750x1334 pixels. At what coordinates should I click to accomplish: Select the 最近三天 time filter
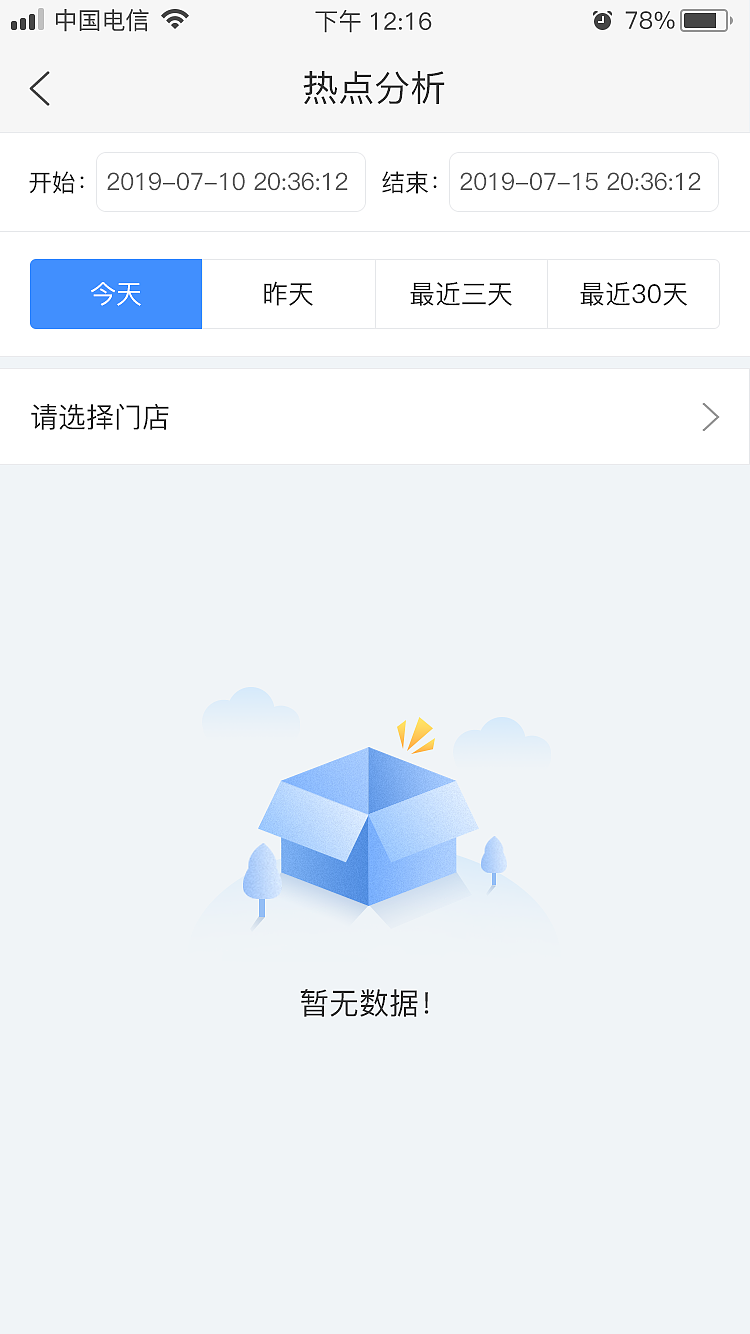click(461, 293)
